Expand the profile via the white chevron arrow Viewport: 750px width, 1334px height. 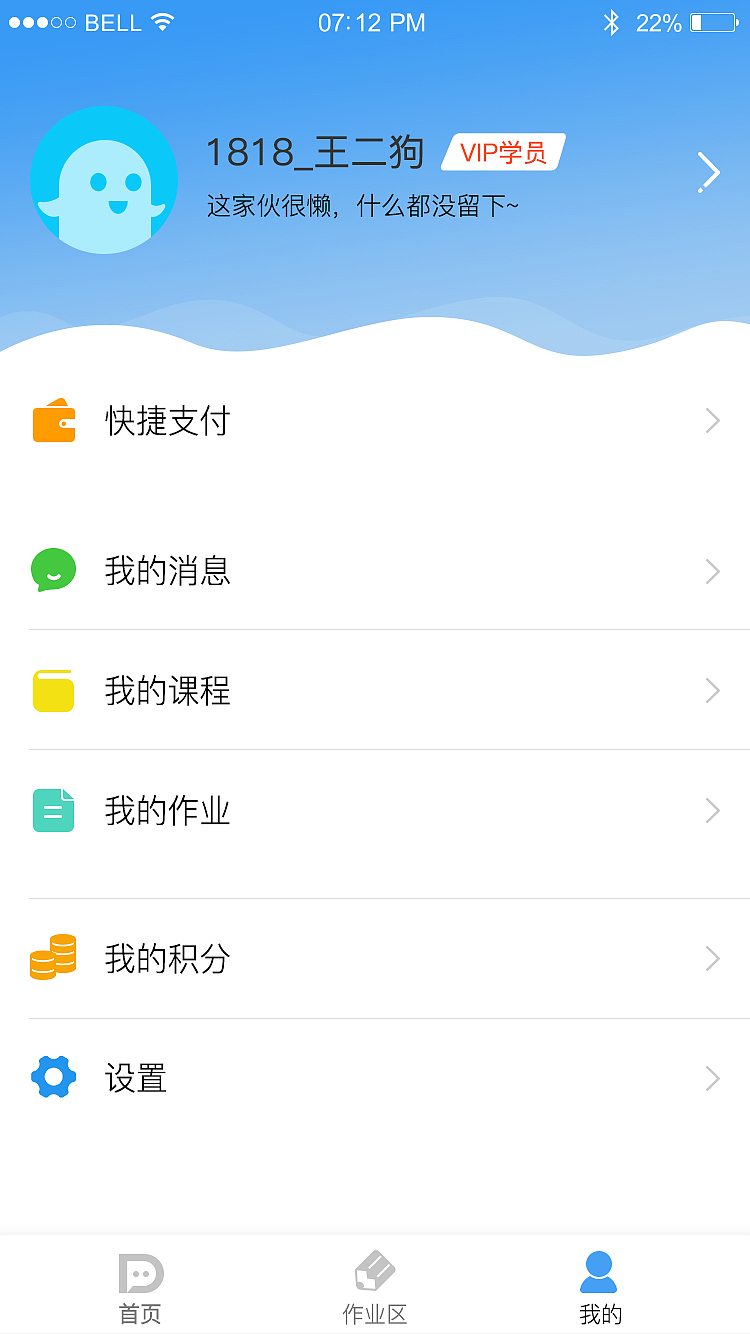(708, 172)
